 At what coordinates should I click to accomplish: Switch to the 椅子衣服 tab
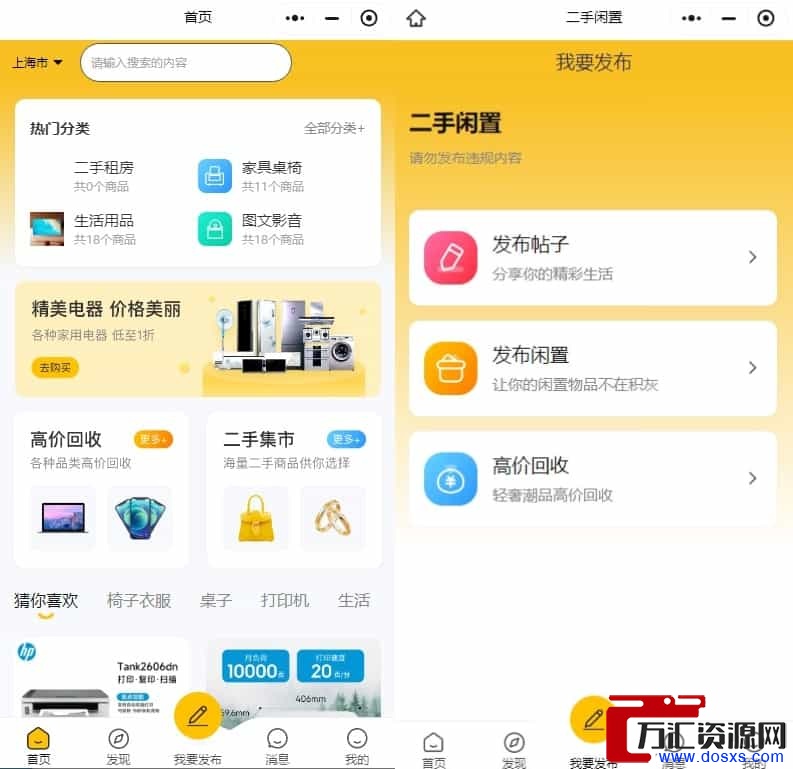coord(139,600)
